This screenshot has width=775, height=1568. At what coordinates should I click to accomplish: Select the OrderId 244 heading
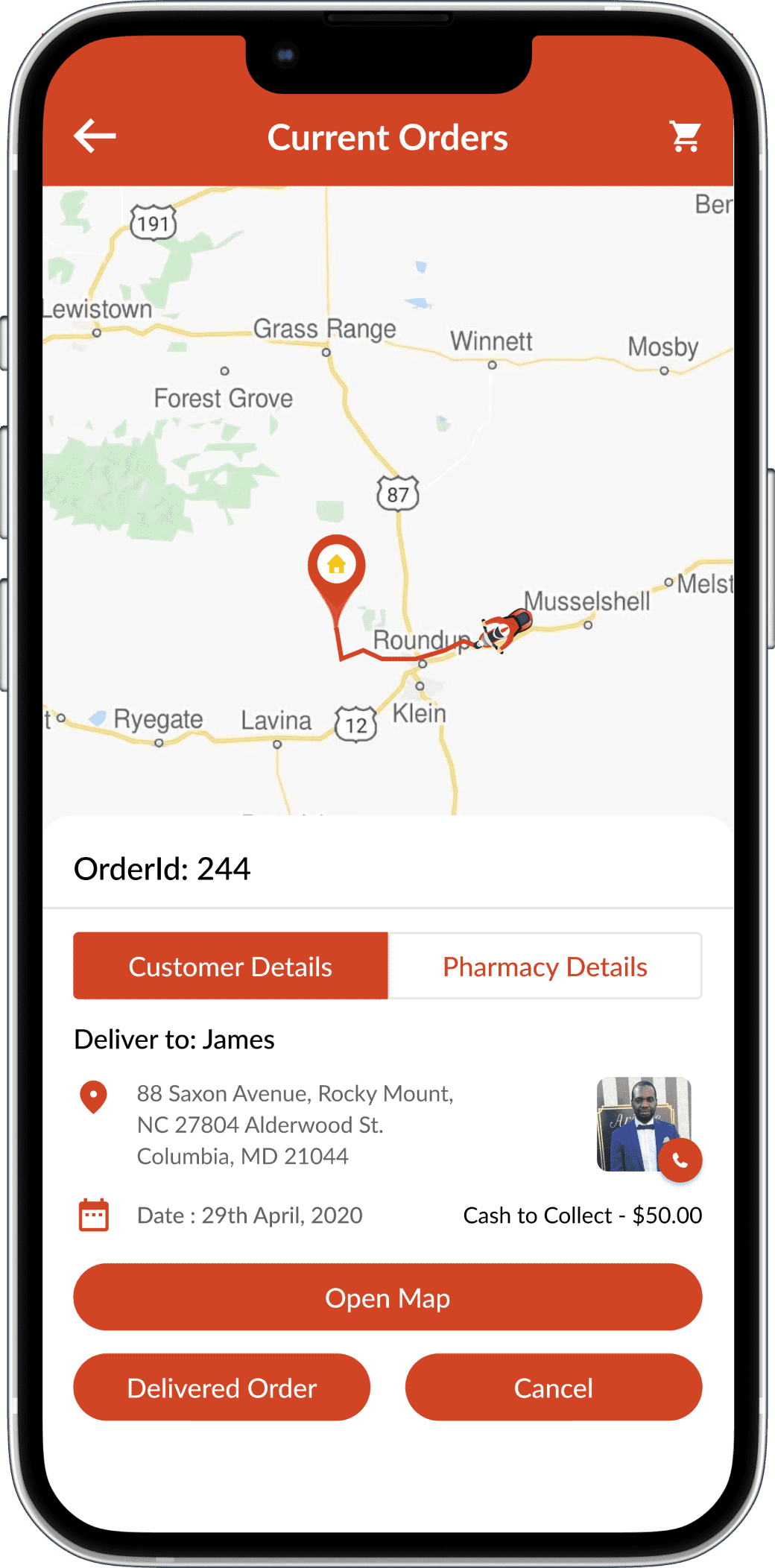pyautogui.click(x=162, y=867)
